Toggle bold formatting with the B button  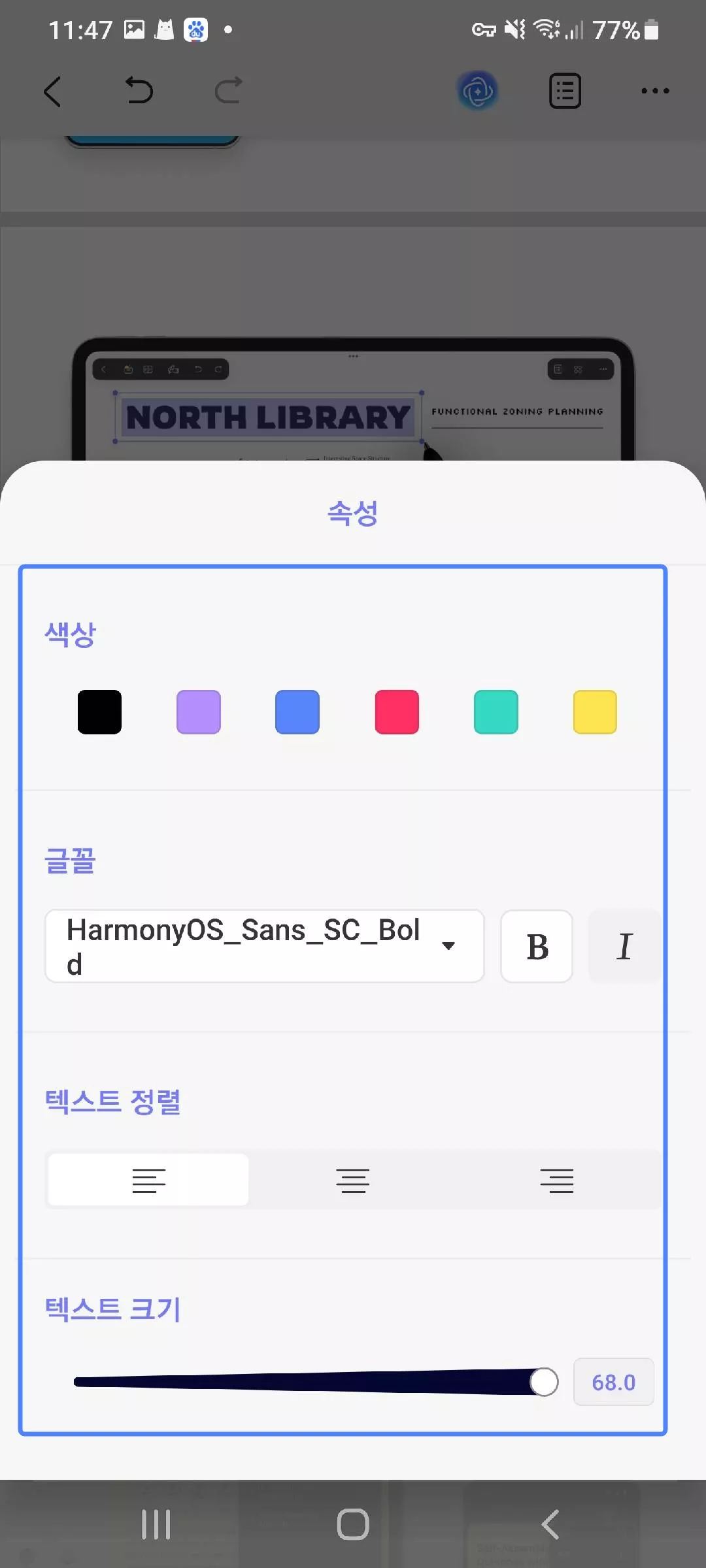click(536, 946)
